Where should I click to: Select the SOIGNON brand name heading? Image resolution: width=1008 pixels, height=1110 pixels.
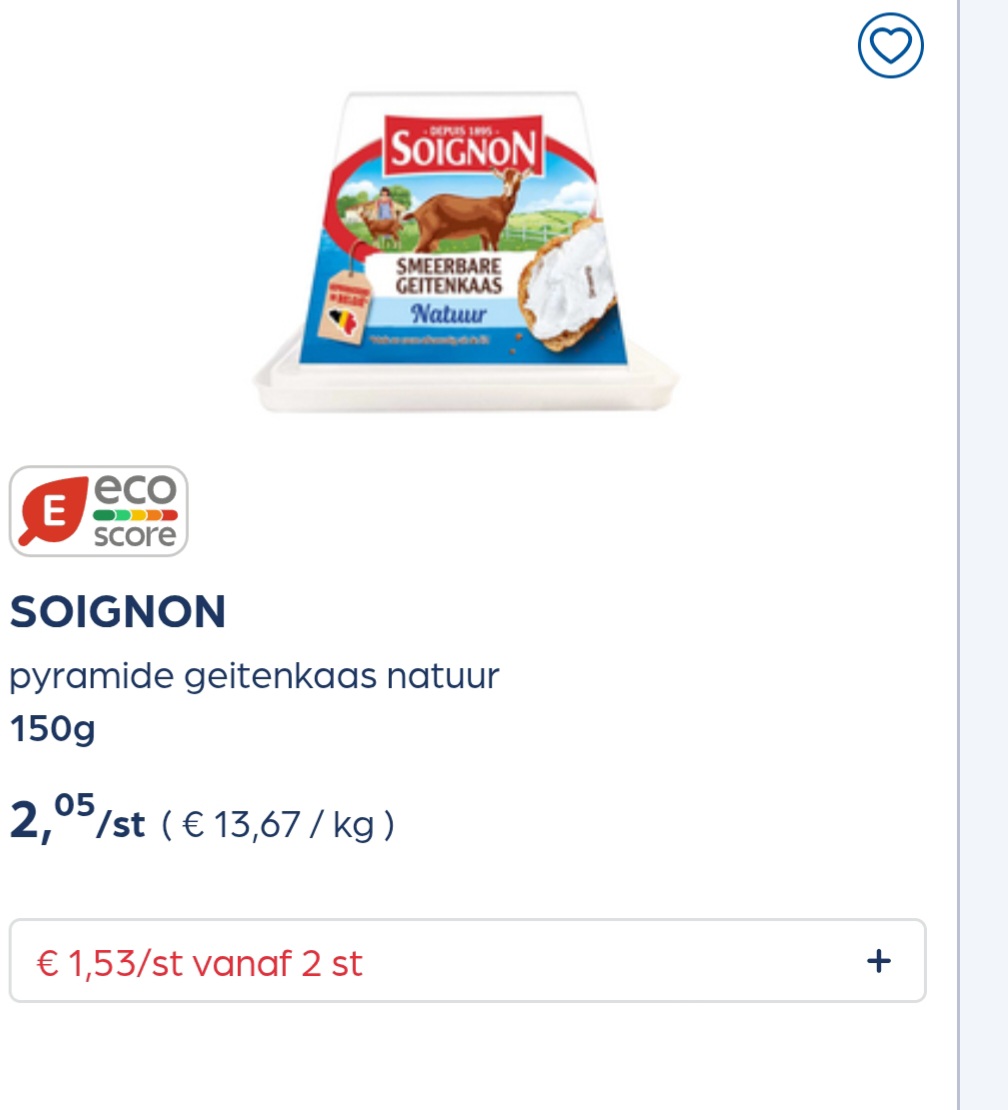pyautogui.click(x=118, y=611)
